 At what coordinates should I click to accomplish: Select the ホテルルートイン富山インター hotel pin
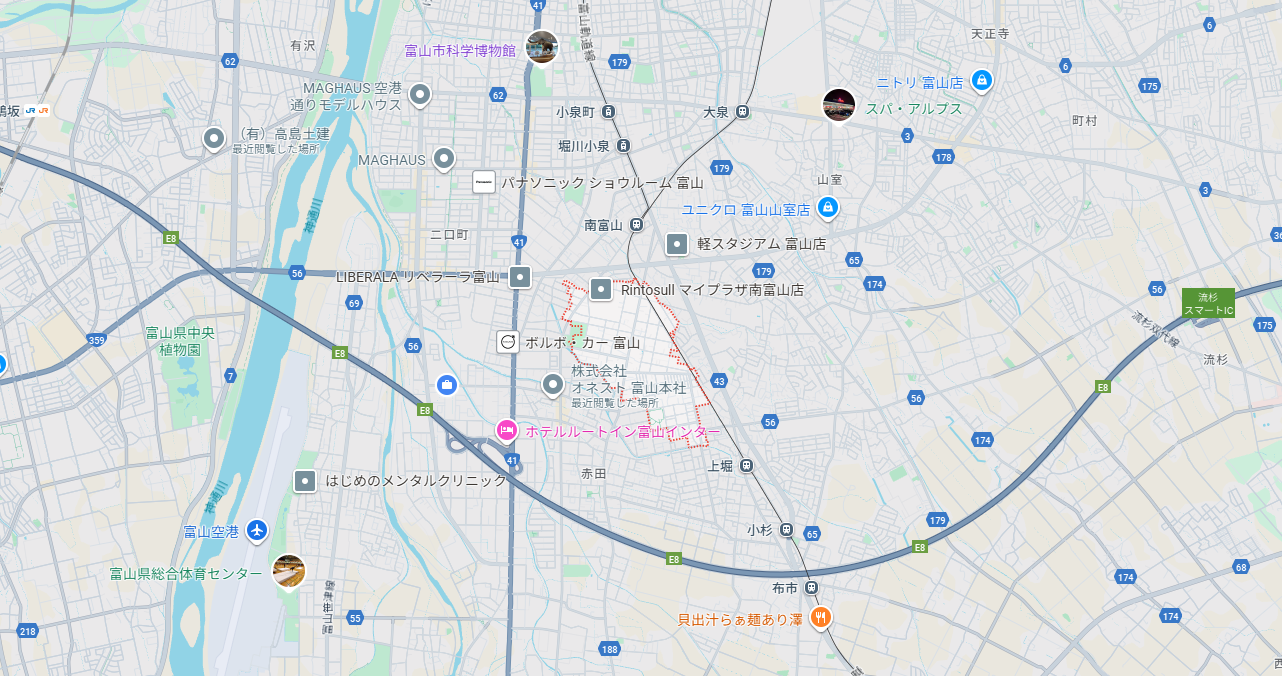(507, 430)
